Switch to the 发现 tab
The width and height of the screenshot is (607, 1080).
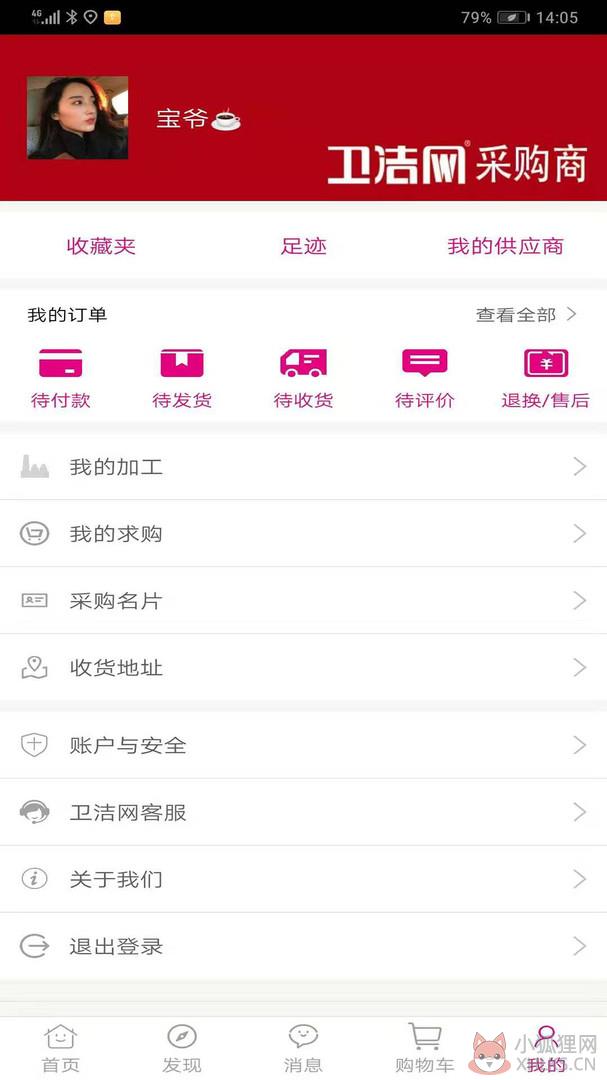click(x=182, y=1048)
